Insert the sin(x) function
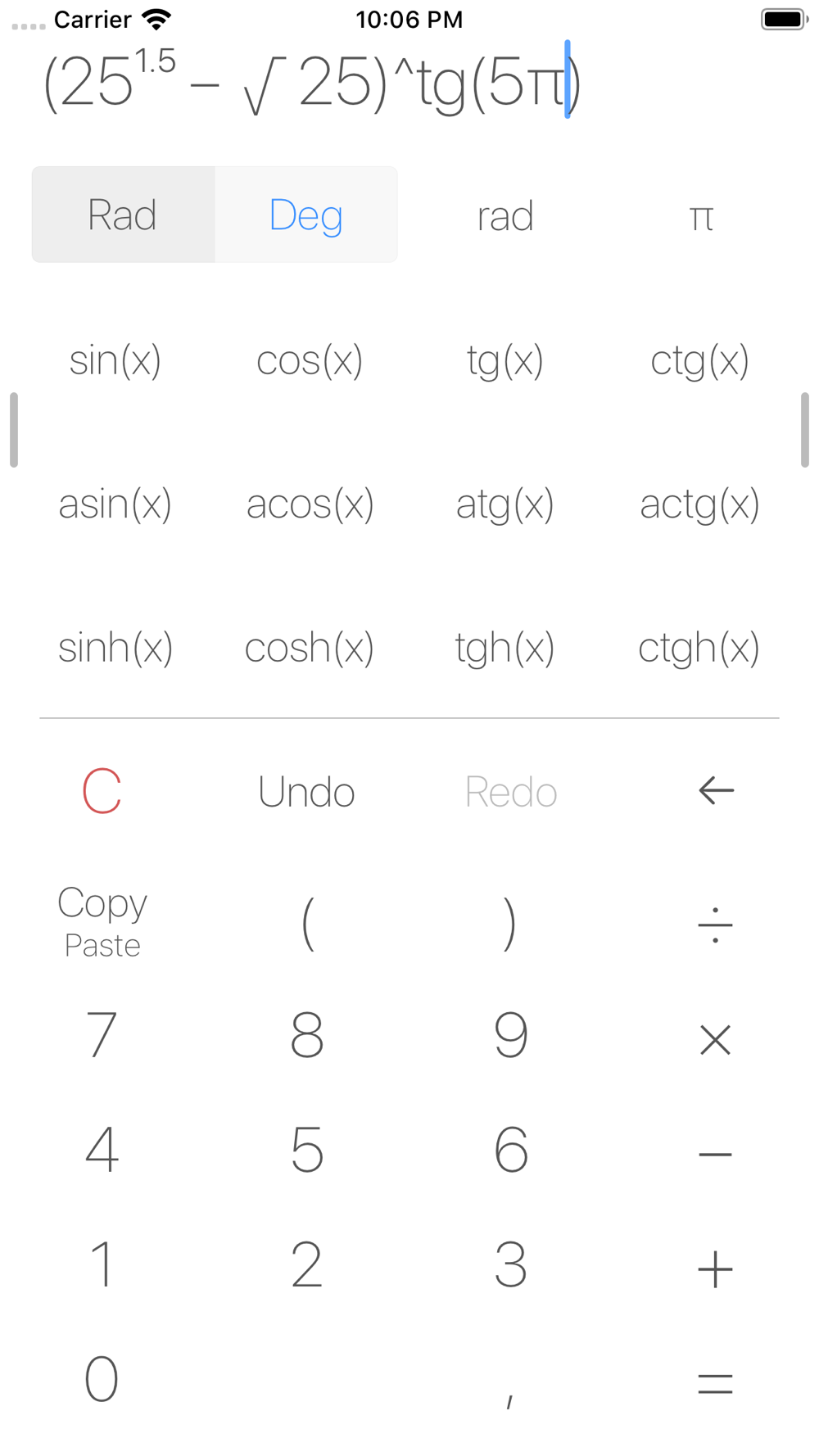This screenshot has height=1456, width=819. tap(115, 360)
